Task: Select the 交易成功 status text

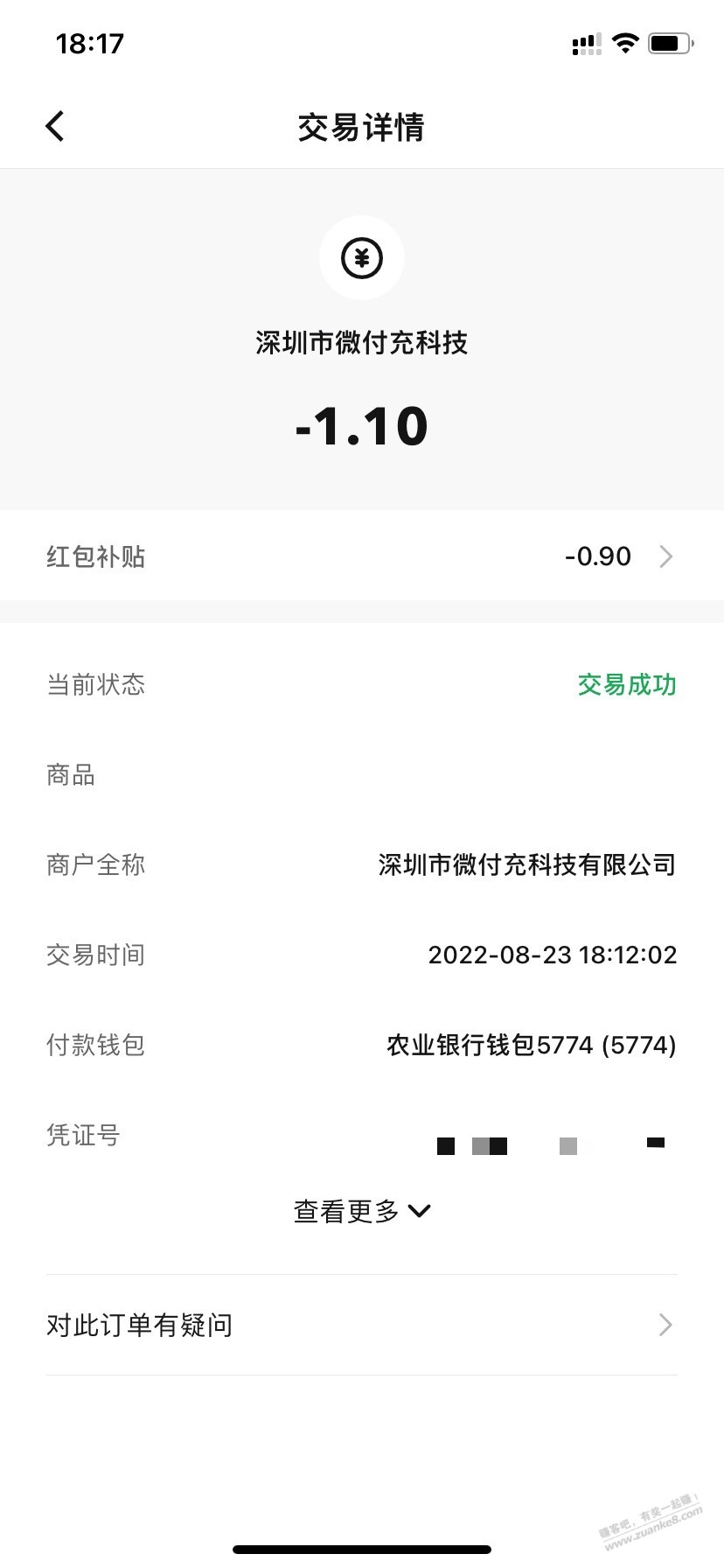Action: 626,685
